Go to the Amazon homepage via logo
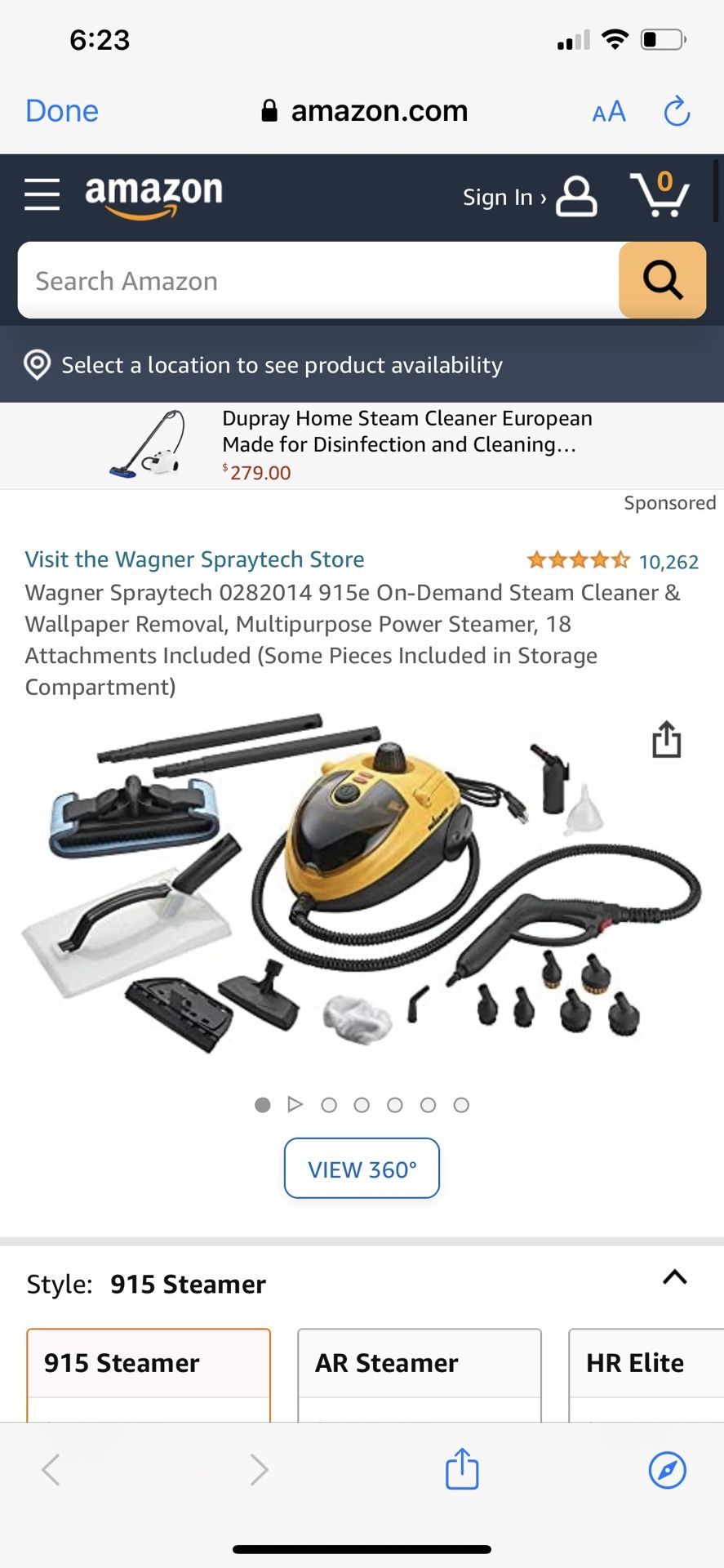The image size is (724, 1568). pos(153,194)
